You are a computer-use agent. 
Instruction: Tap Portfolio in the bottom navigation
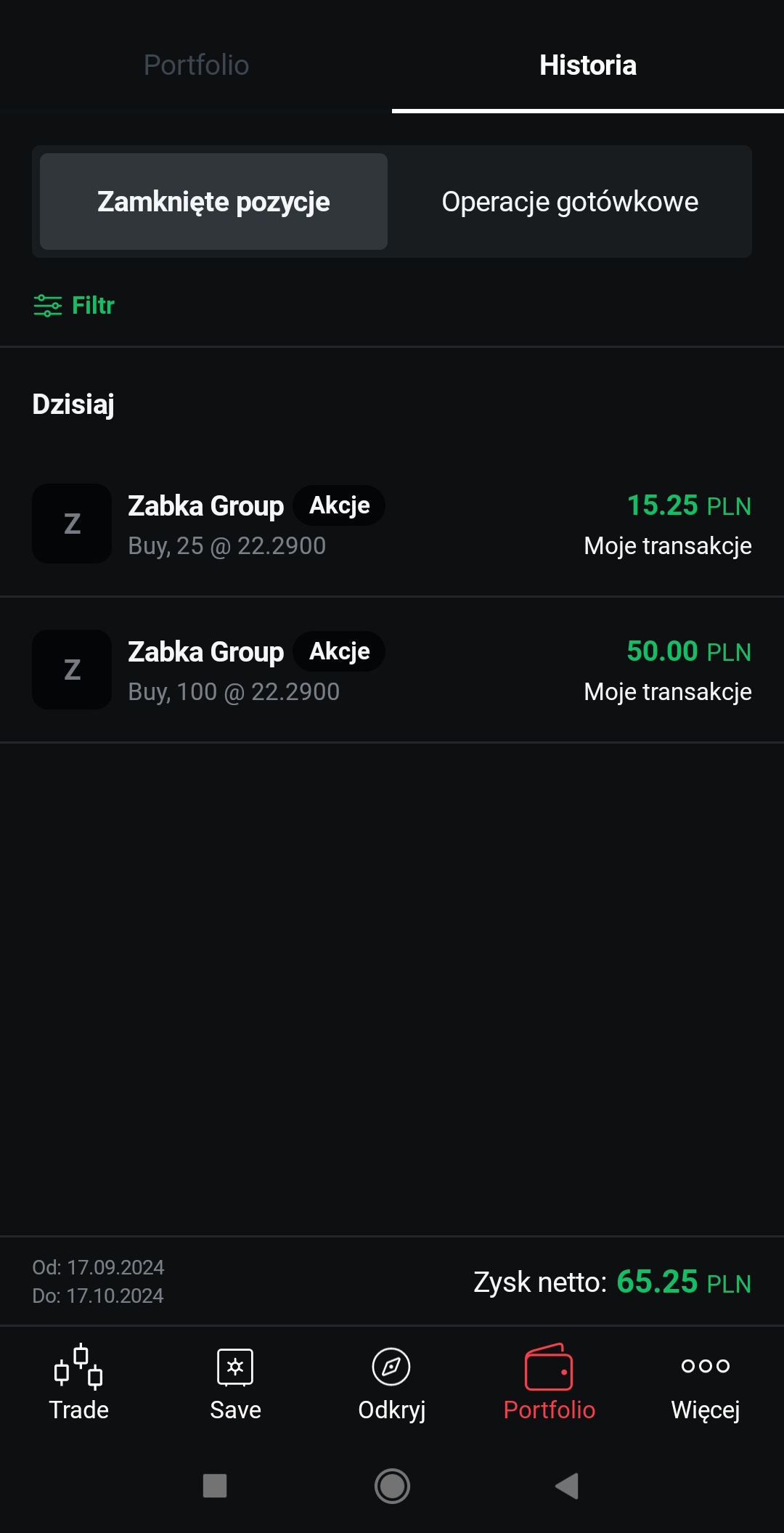click(x=549, y=1383)
